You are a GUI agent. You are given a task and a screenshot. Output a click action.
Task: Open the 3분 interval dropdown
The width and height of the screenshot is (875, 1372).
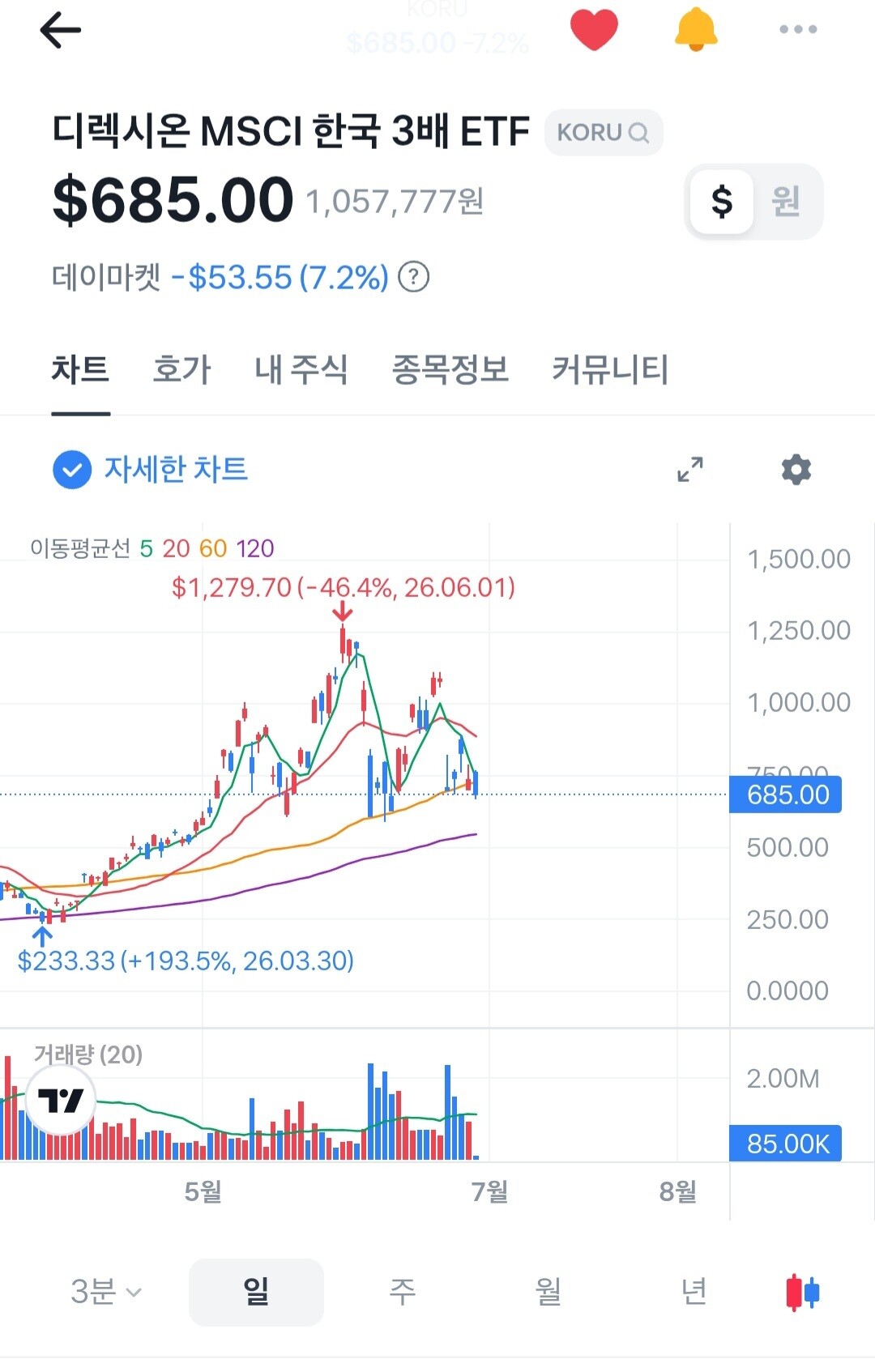[x=106, y=1291]
